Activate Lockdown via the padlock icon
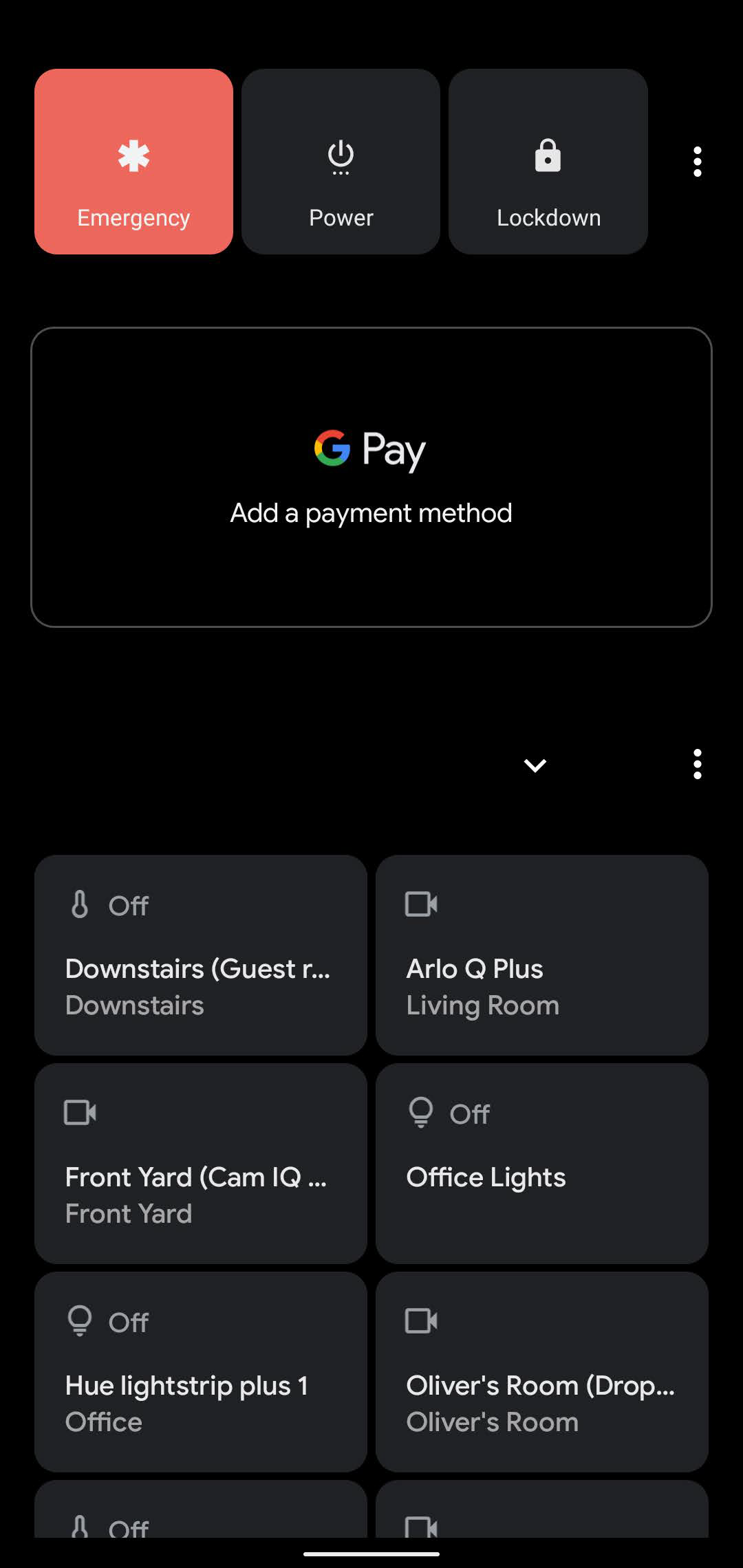The width and height of the screenshot is (743, 1568). point(548,156)
